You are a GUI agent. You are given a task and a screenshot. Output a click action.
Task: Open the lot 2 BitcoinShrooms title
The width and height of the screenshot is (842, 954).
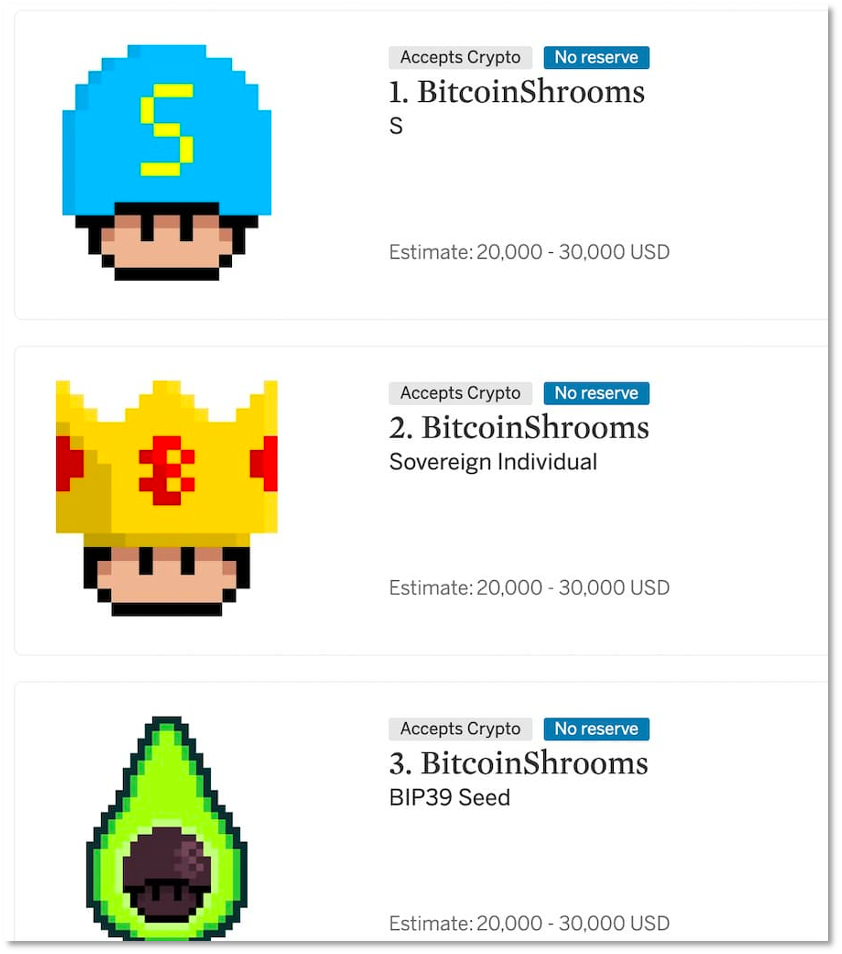tap(518, 428)
